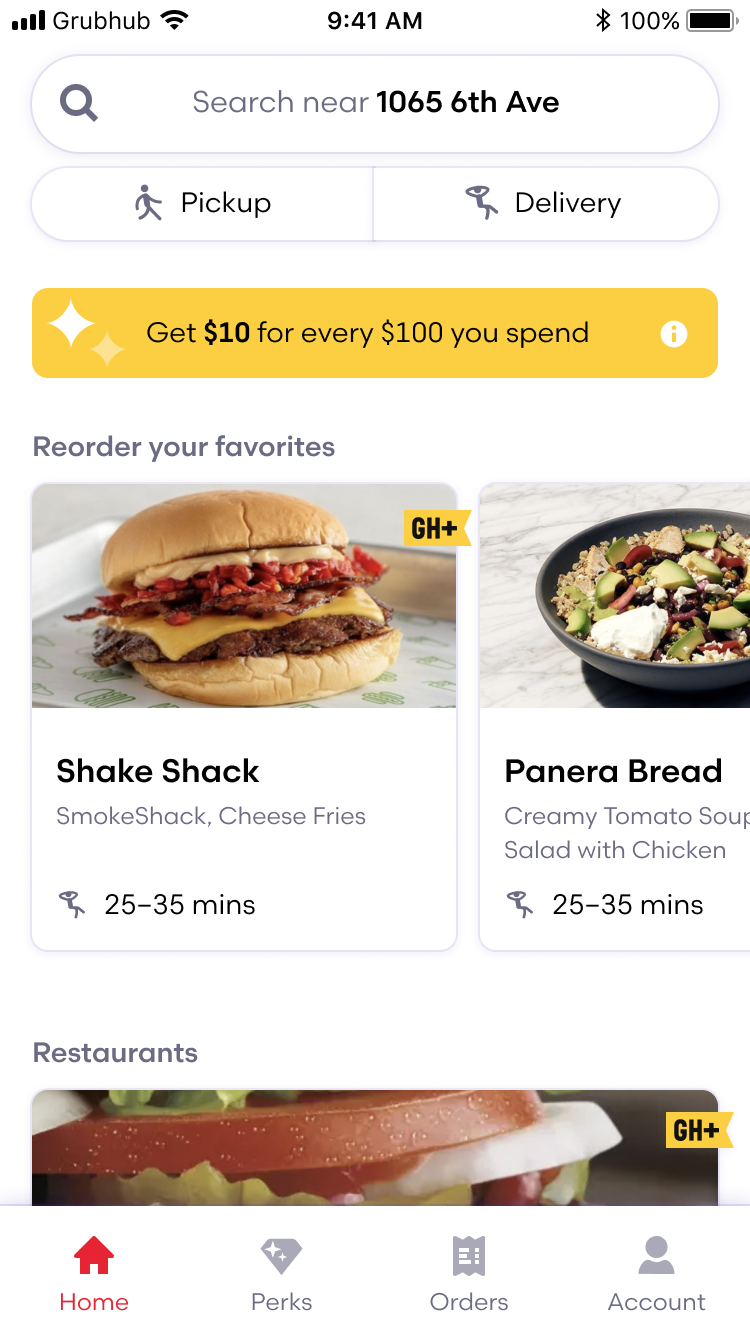Switch to the Orders tab
The width and height of the screenshot is (750, 1334).
[x=469, y=1270]
